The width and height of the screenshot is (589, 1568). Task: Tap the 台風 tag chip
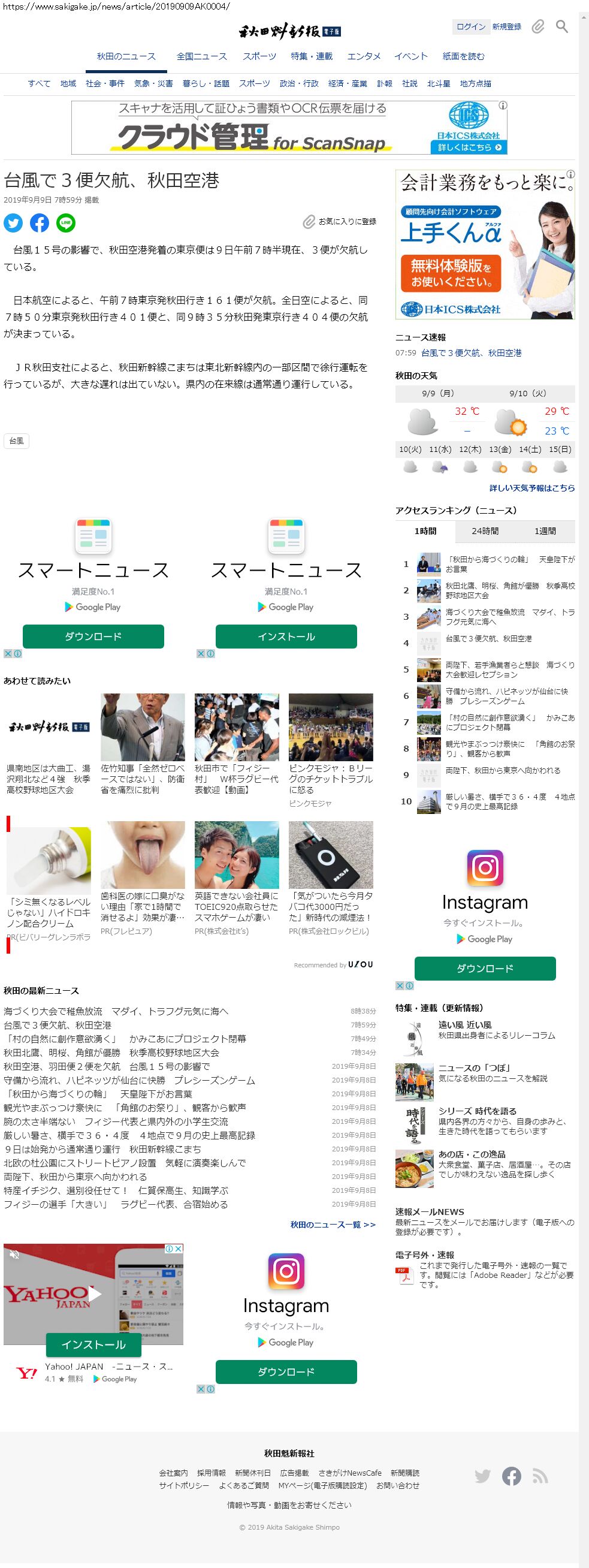coord(16,441)
